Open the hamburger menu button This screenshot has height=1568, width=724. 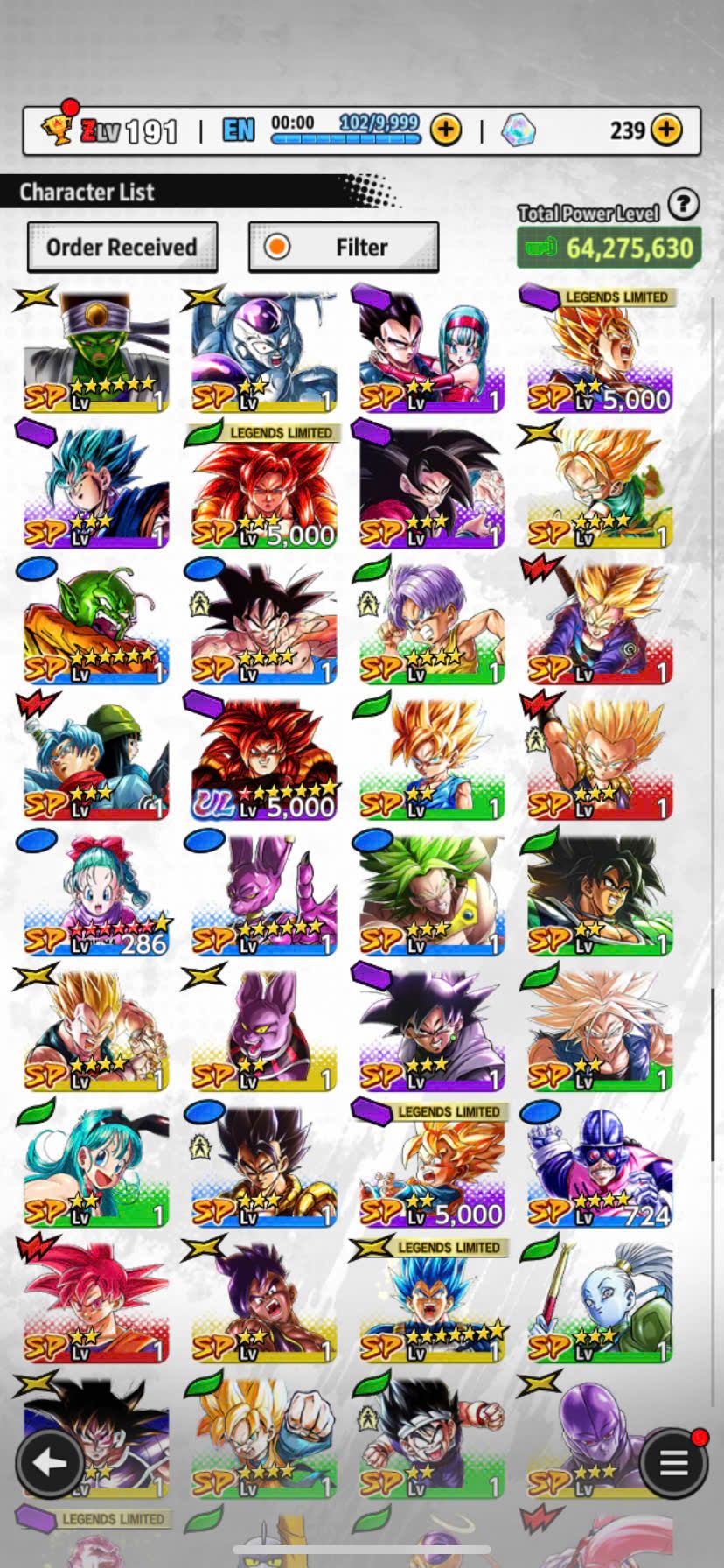[672, 1462]
